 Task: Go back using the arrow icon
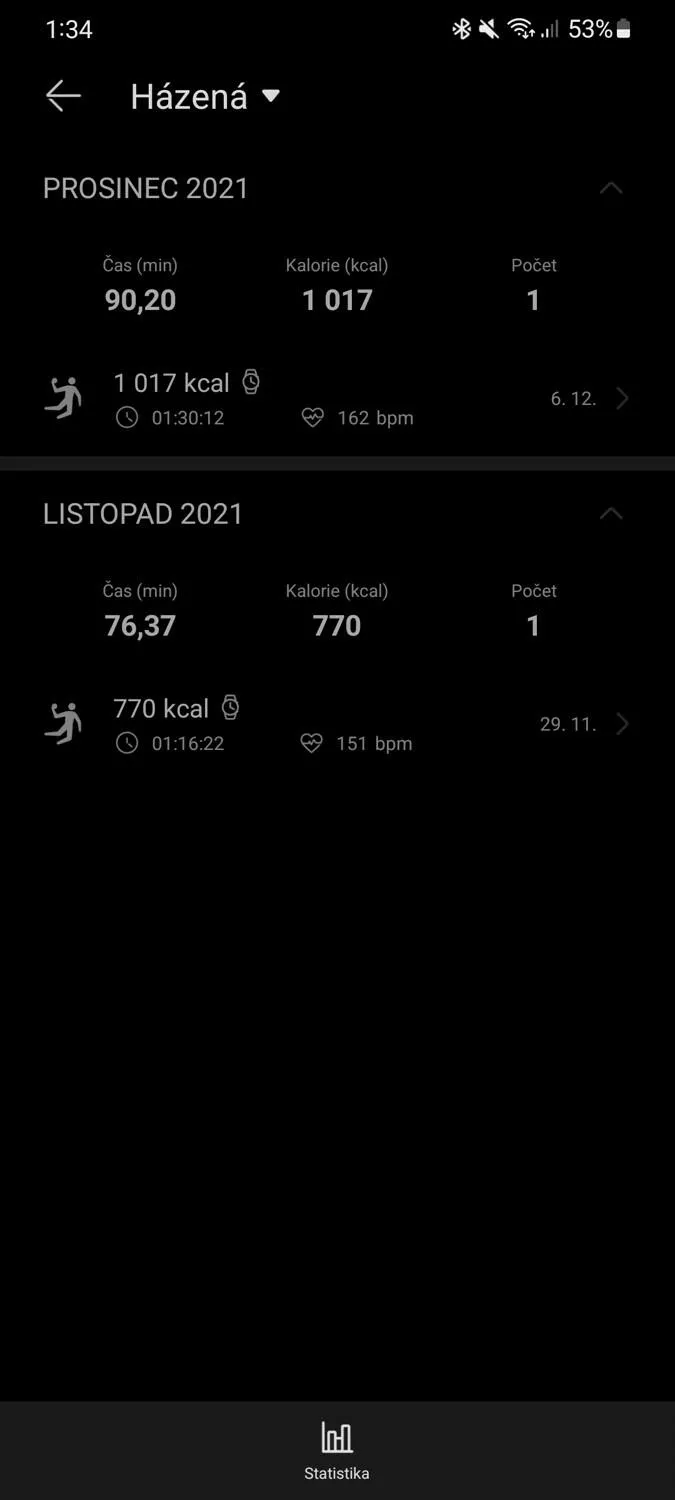click(63, 96)
